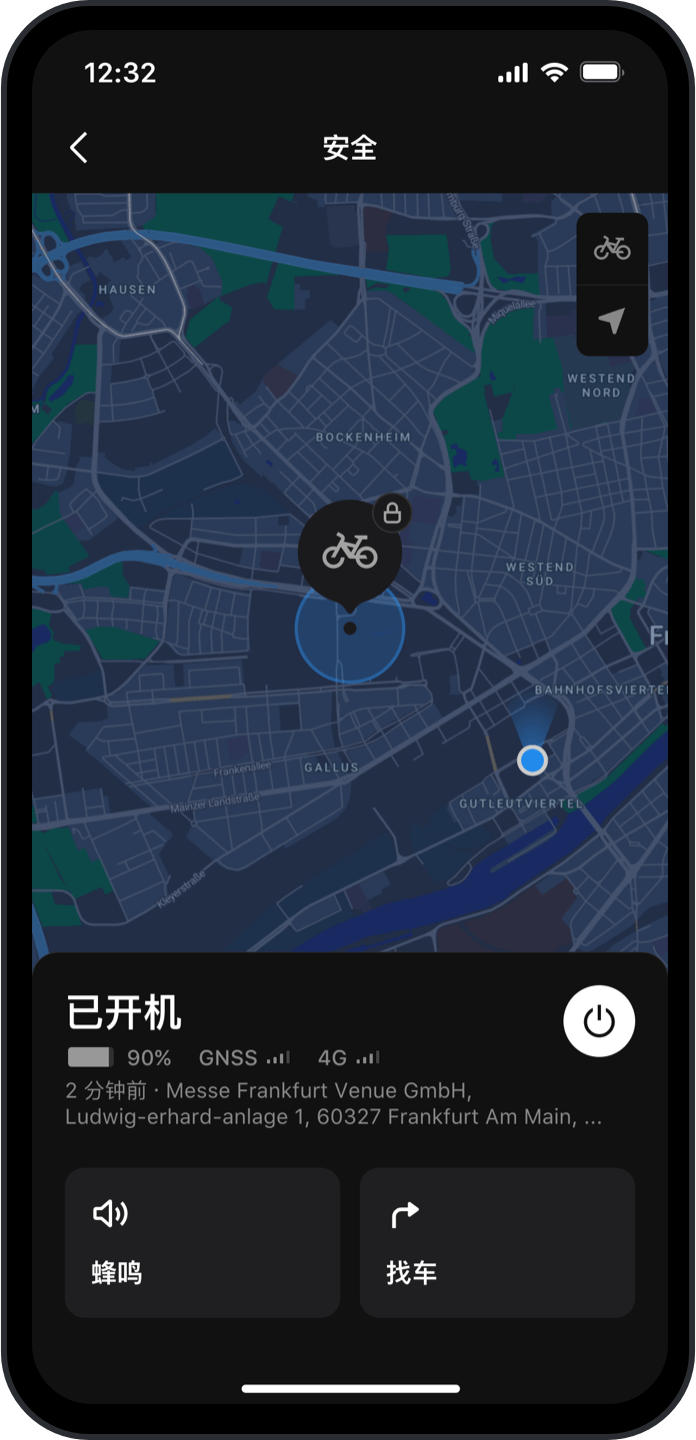Center map on my current location

pyautogui.click(x=612, y=320)
